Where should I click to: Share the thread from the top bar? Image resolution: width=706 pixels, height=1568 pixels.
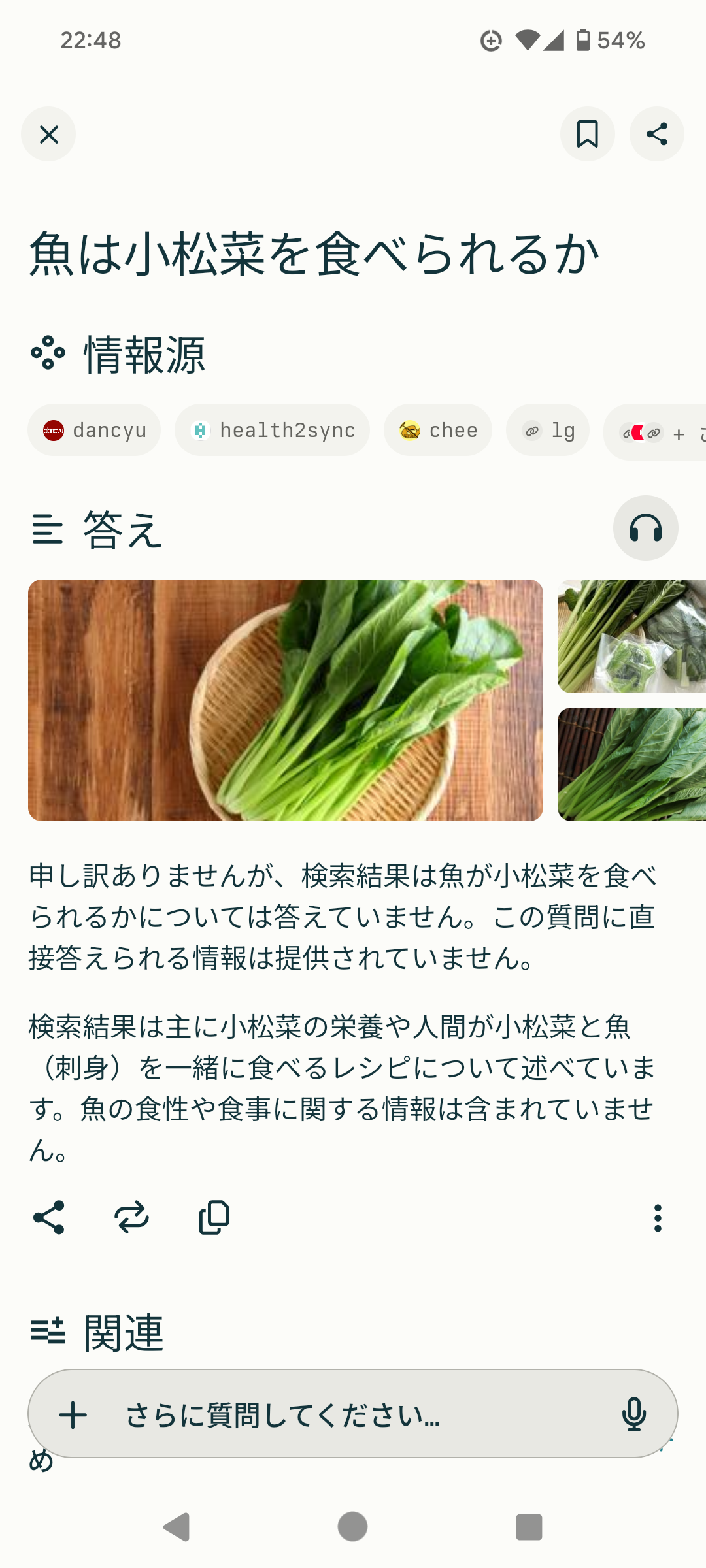pyautogui.click(x=656, y=135)
